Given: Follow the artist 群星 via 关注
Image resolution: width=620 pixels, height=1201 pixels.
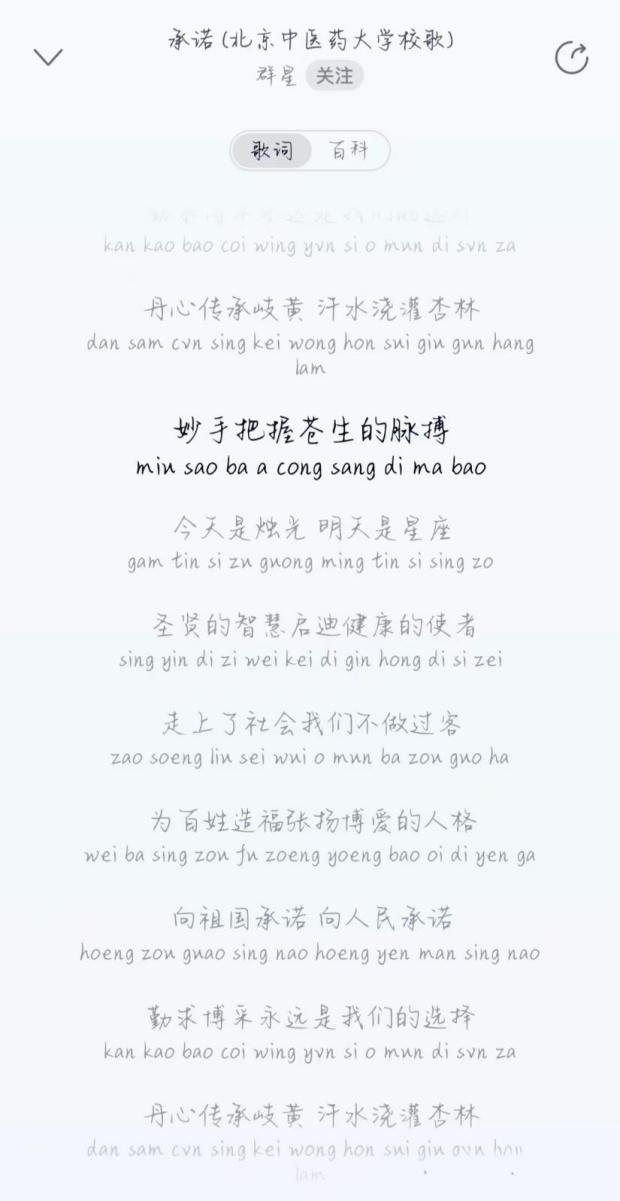Looking at the screenshot, I should click(334, 76).
